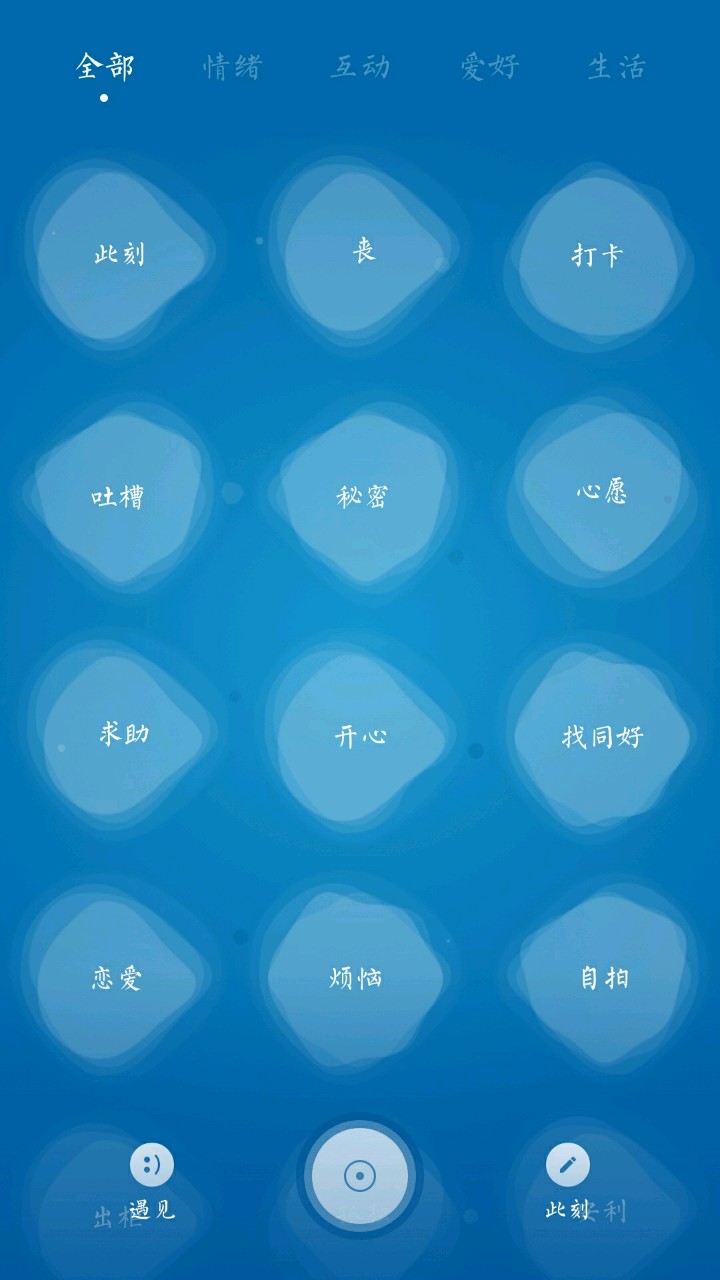Tap the 烦恼 bubble
Viewport: 720px width, 1280px height.
pyautogui.click(x=356, y=977)
